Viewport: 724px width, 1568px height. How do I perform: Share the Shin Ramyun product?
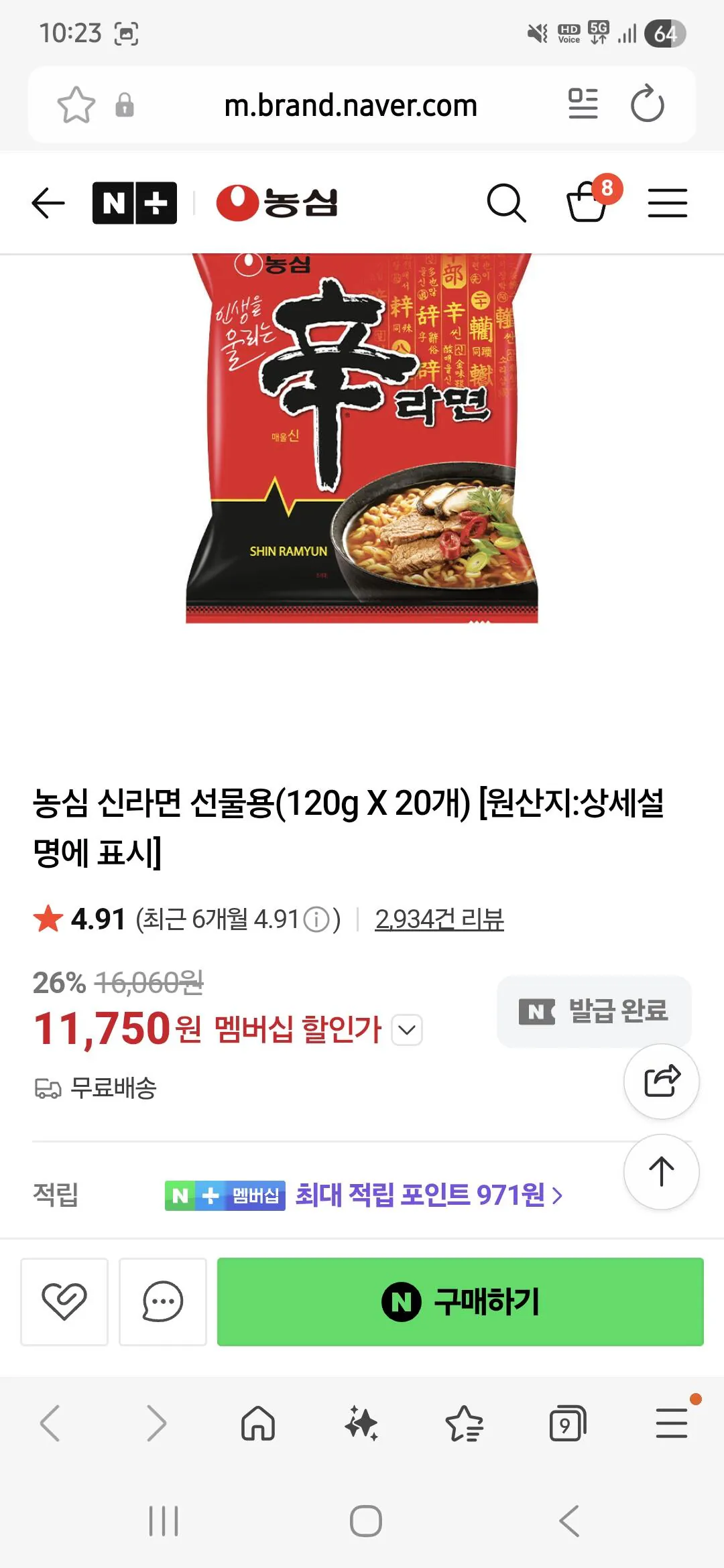pyautogui.click(x=661, y=1082)
